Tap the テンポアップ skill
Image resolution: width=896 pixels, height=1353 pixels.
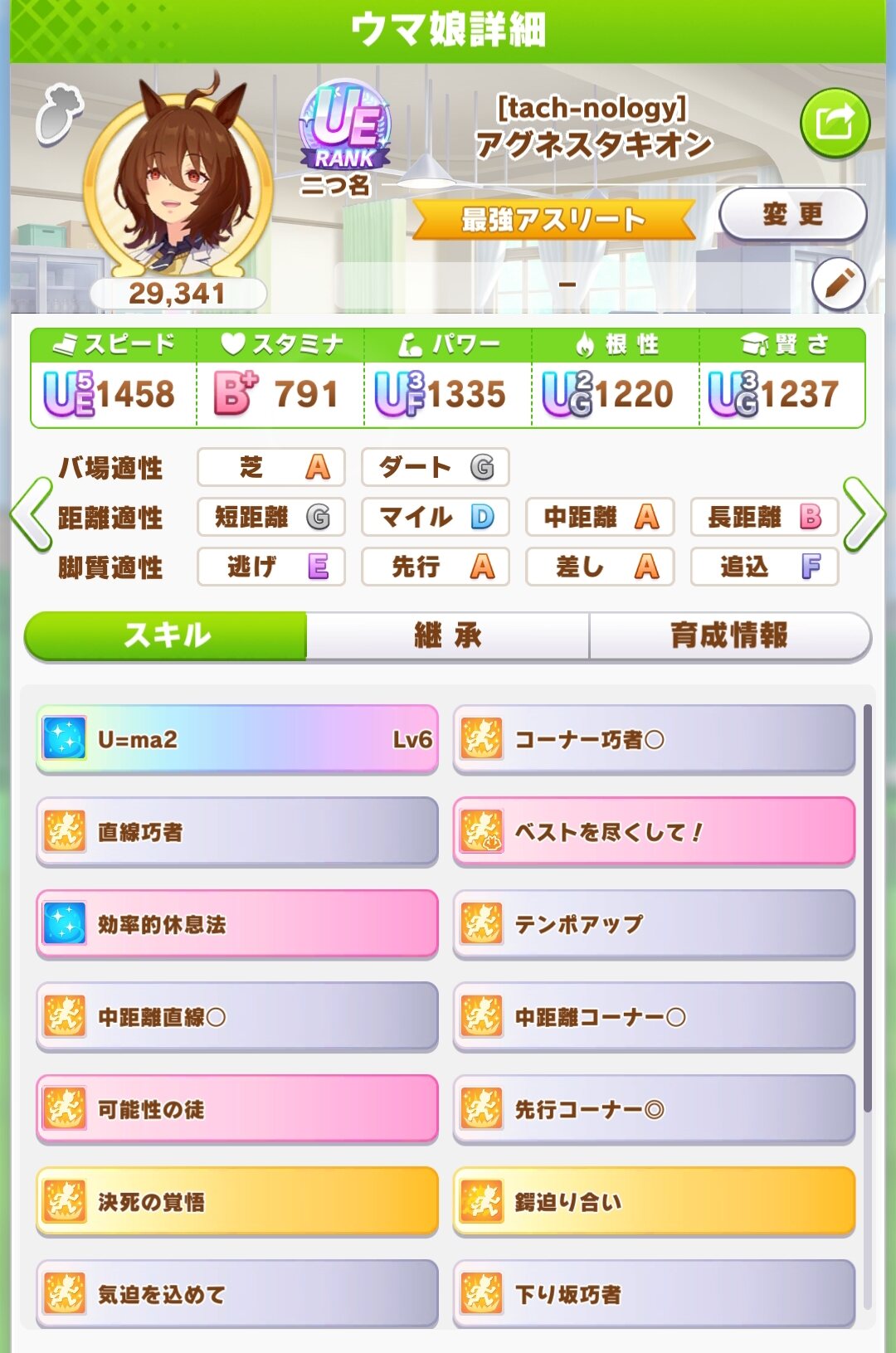point(654,924)
